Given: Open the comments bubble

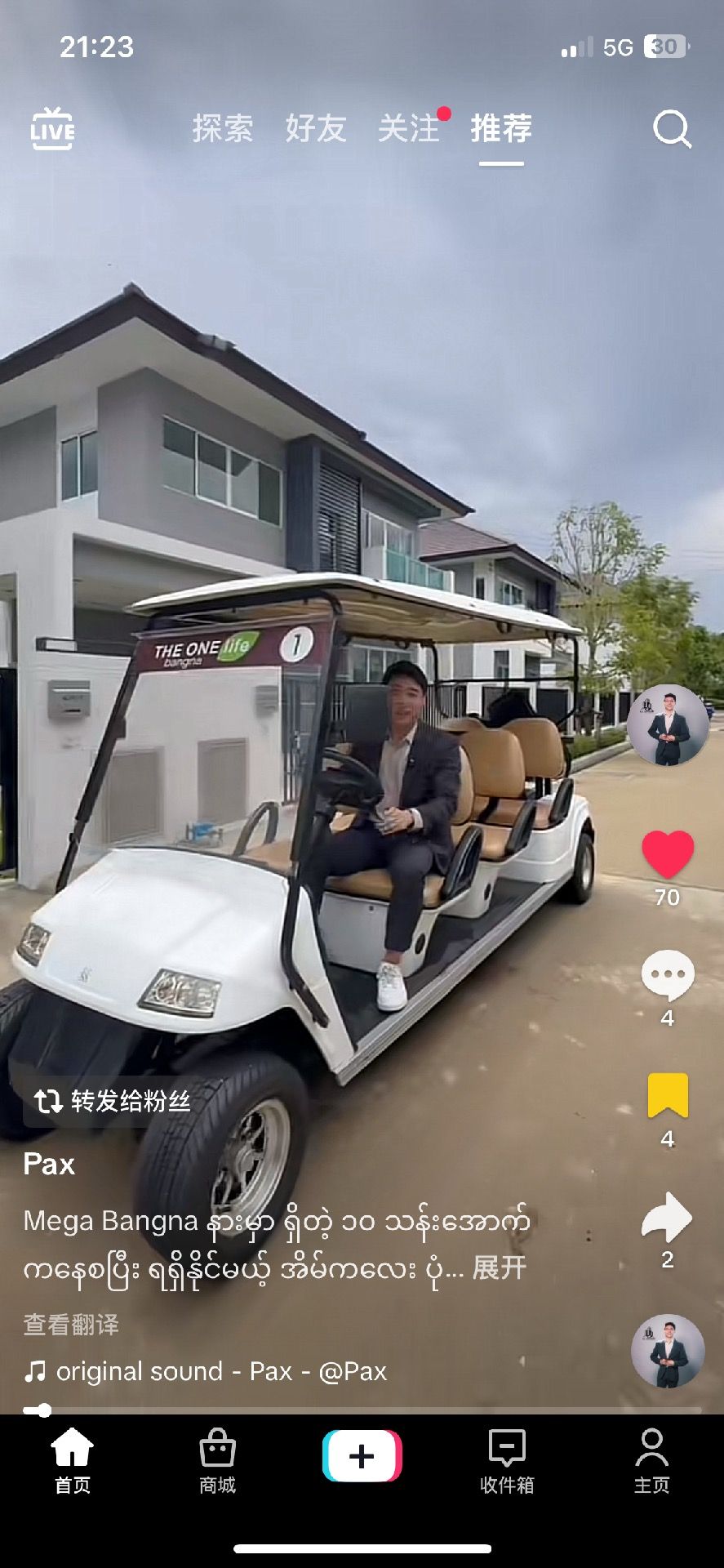Looking at the screenshot, I should coord(668,975).
